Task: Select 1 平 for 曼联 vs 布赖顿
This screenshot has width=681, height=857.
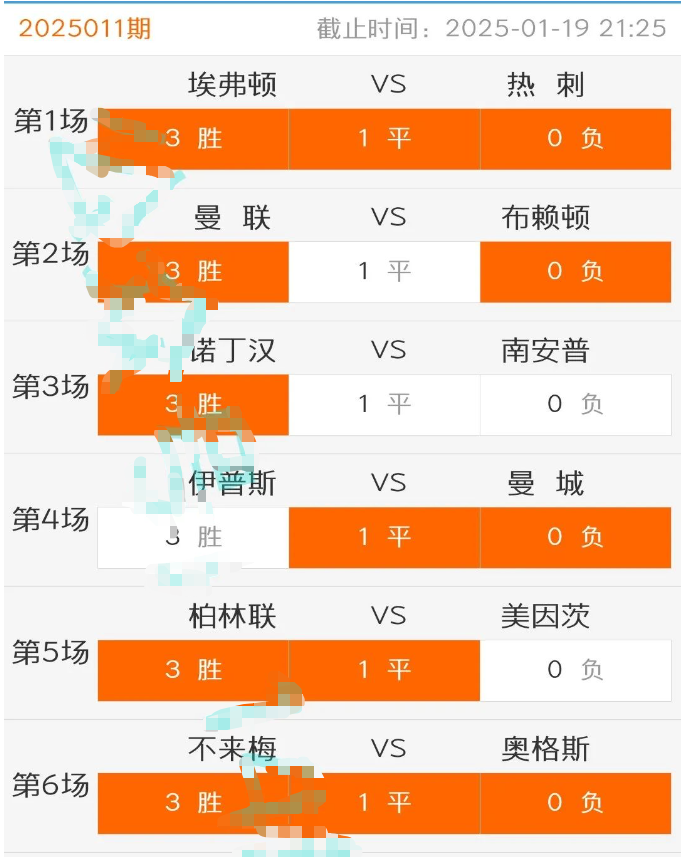Action: click(x=384, y=271)
